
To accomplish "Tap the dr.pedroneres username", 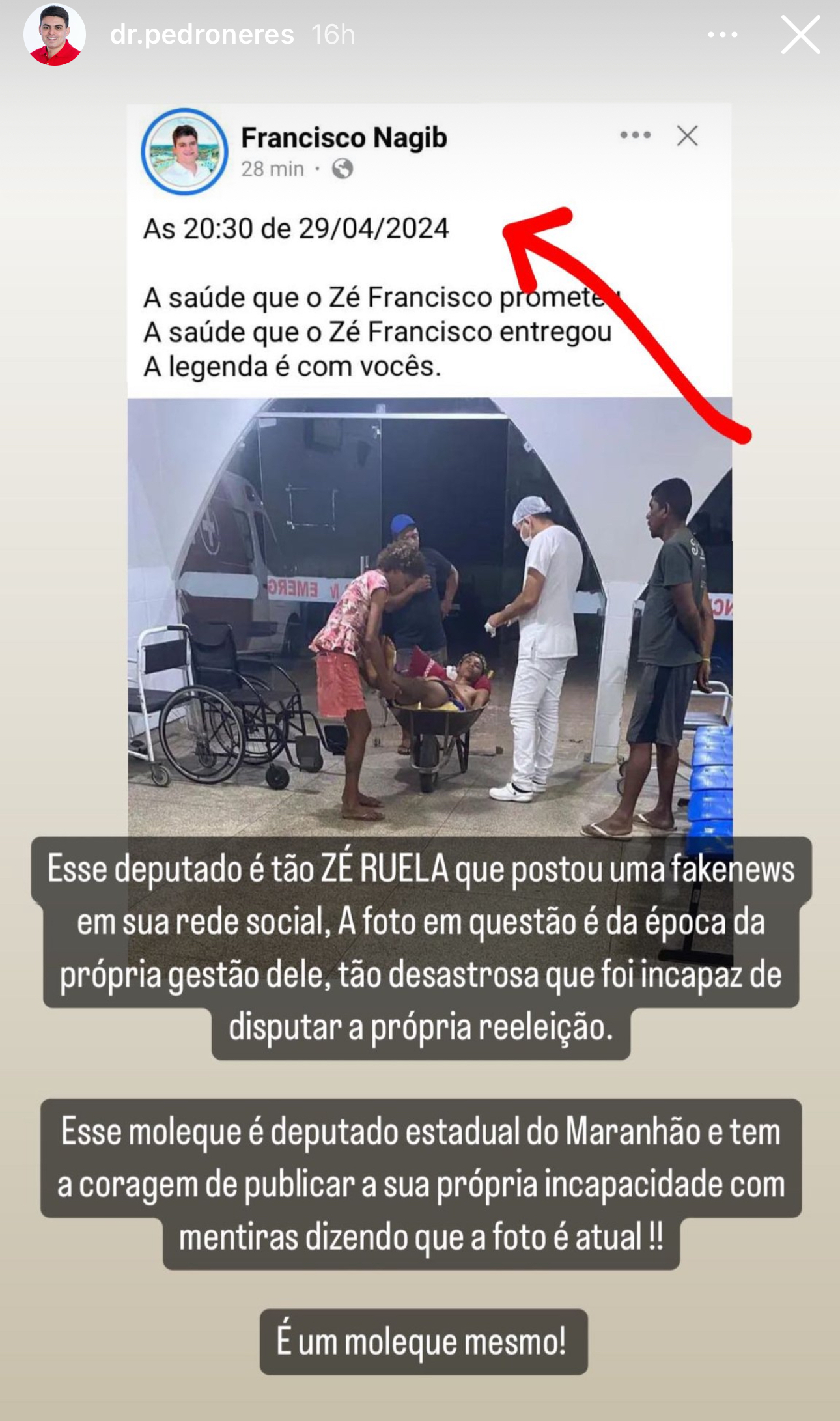I will pos(202,35).
